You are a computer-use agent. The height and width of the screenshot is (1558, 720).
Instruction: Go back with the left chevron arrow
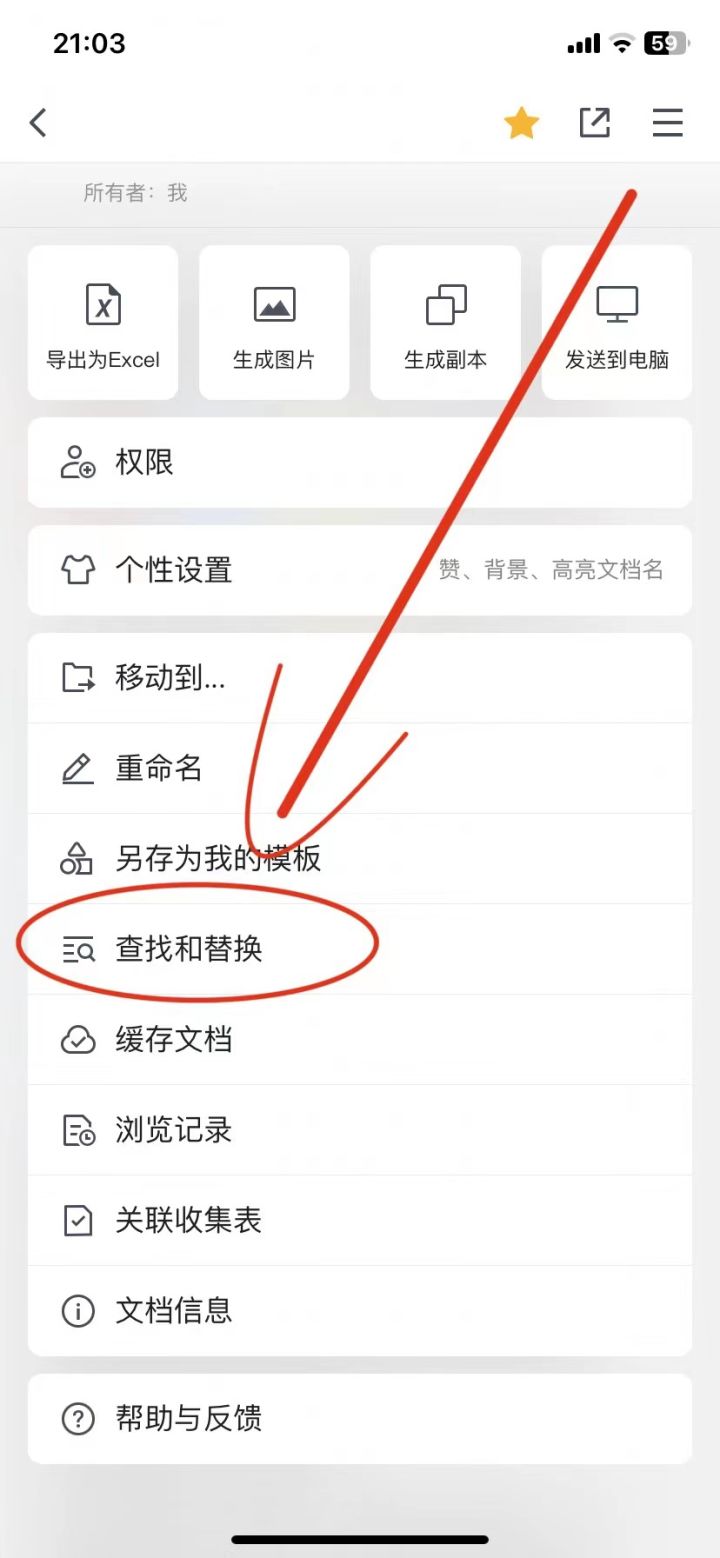click(x=38, y=122)
